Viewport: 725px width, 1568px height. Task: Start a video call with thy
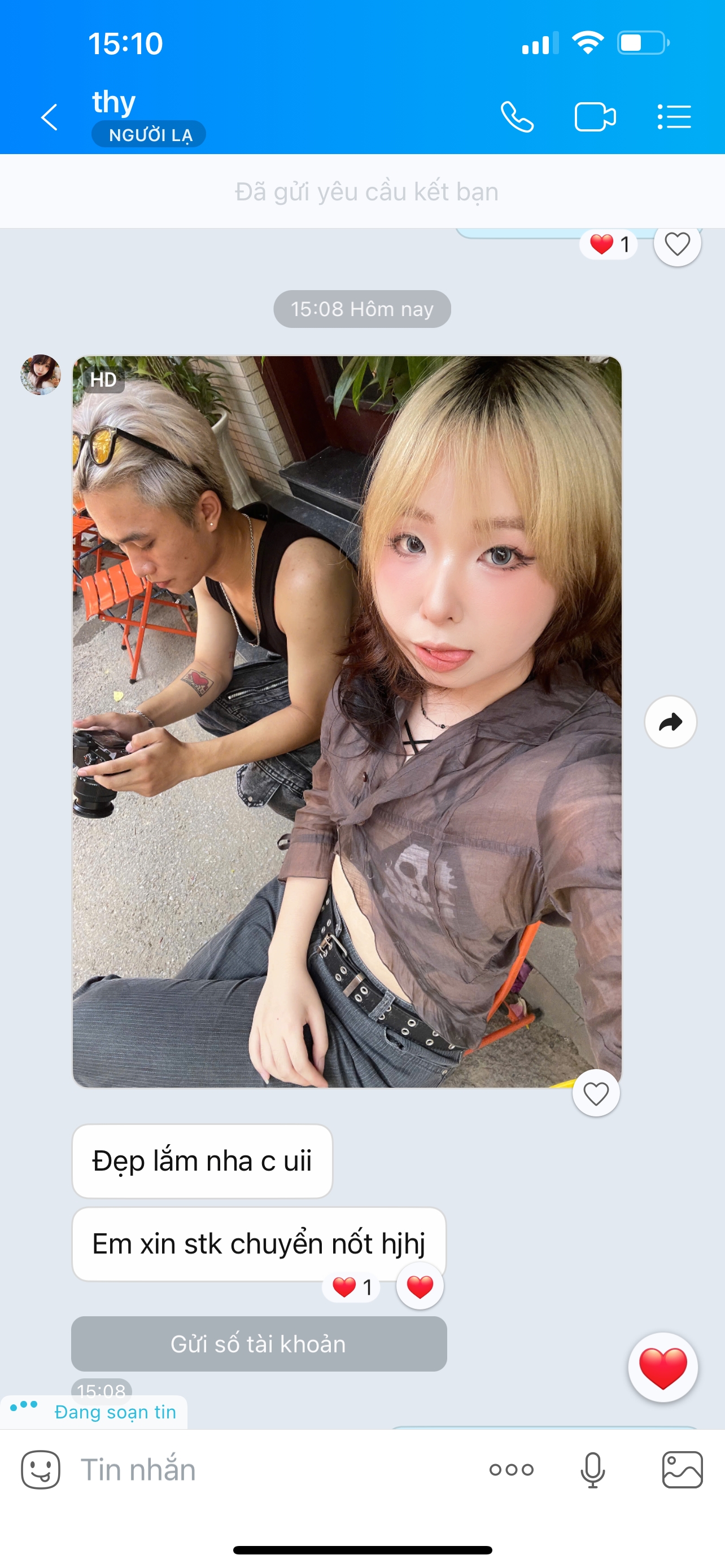[x=595, y=117]
